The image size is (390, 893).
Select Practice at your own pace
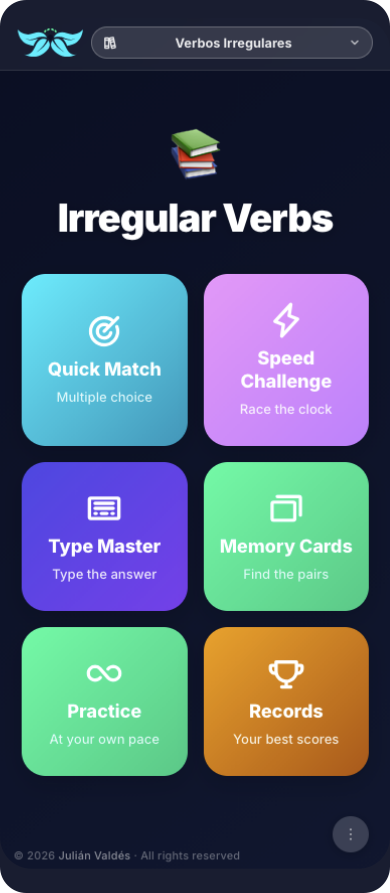click(x=105, y=702)
